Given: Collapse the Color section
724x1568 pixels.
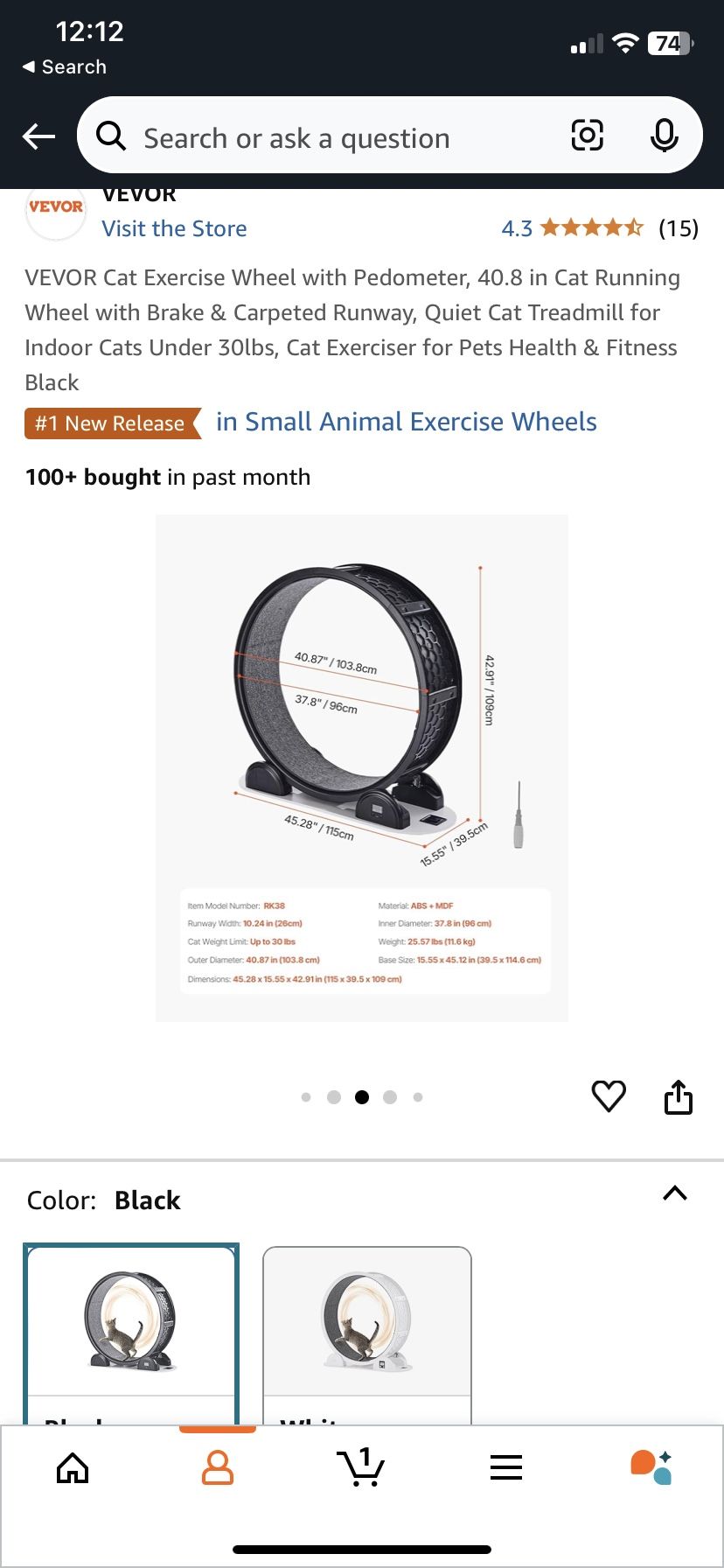Looking at the screenshot, I should (674, 1193).
